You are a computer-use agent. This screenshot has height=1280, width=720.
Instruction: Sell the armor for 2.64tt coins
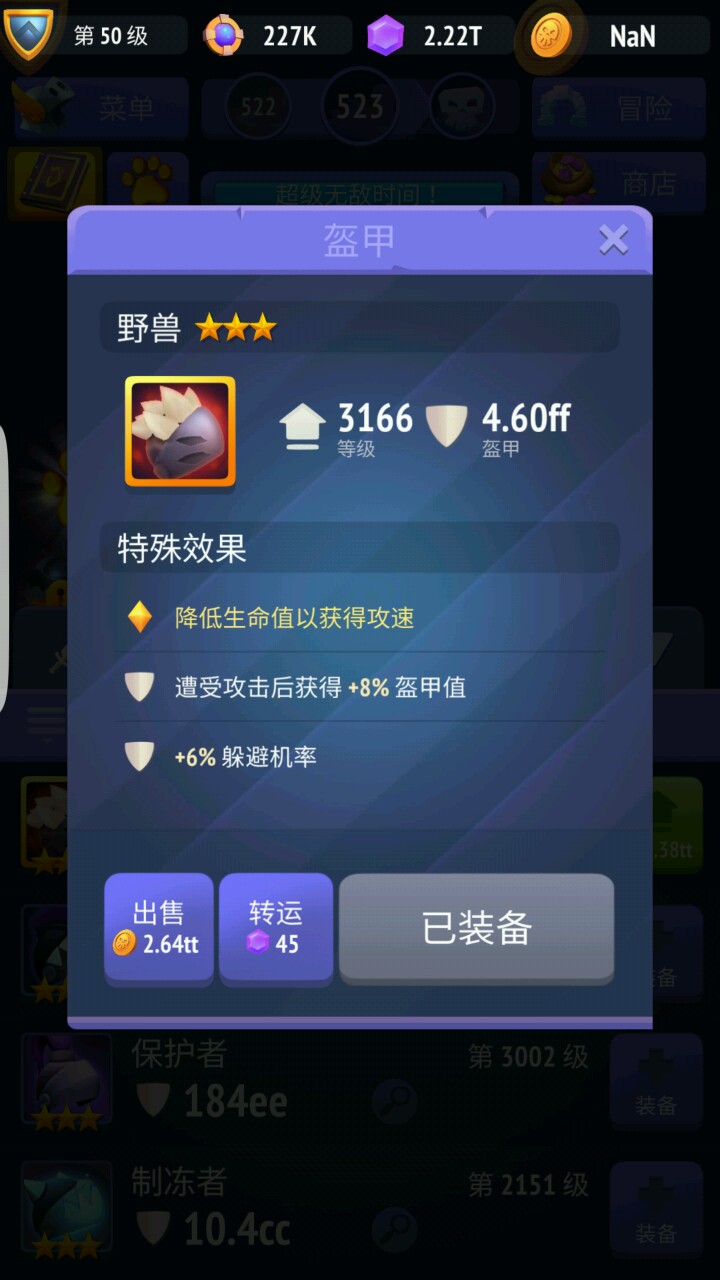(x=158, y=927)
